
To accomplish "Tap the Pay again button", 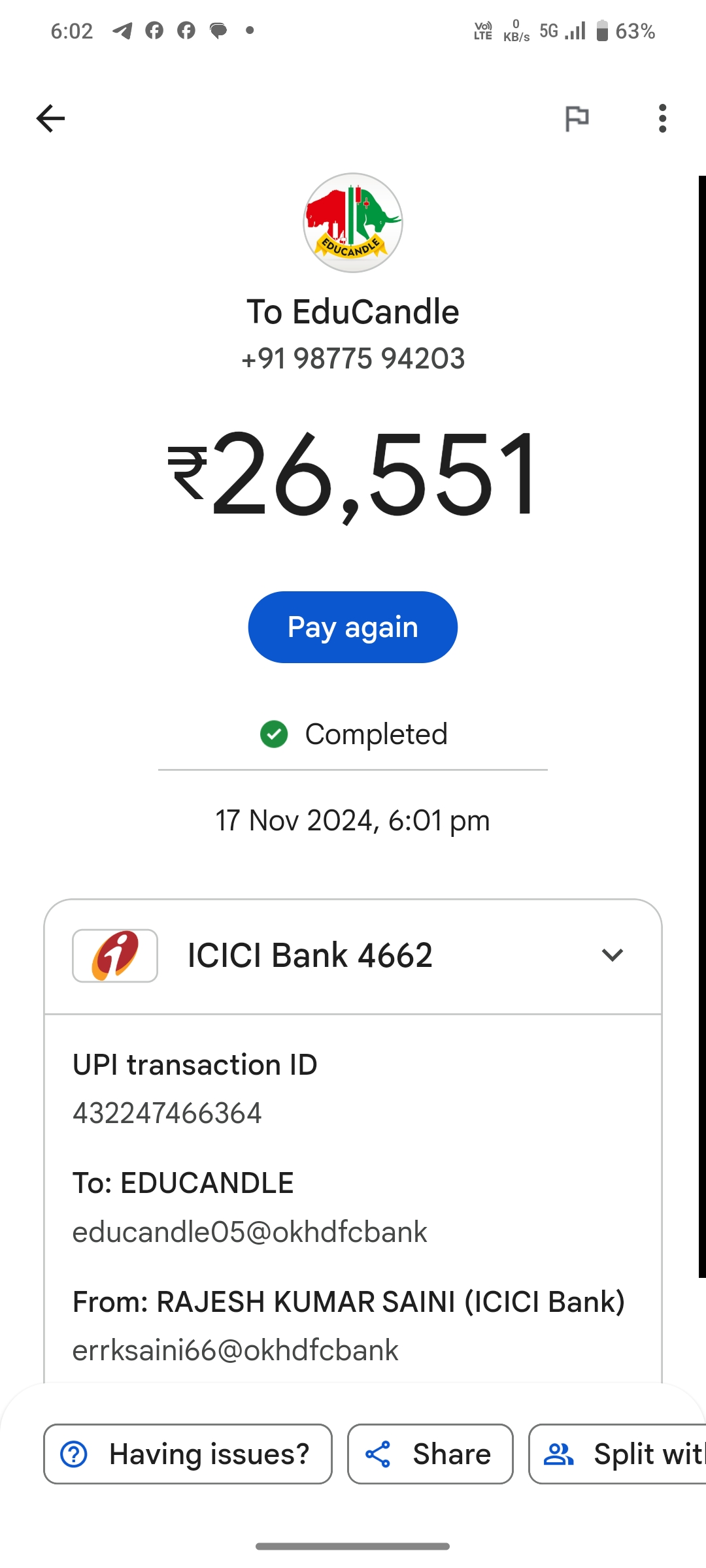I will tap(353, 627).
